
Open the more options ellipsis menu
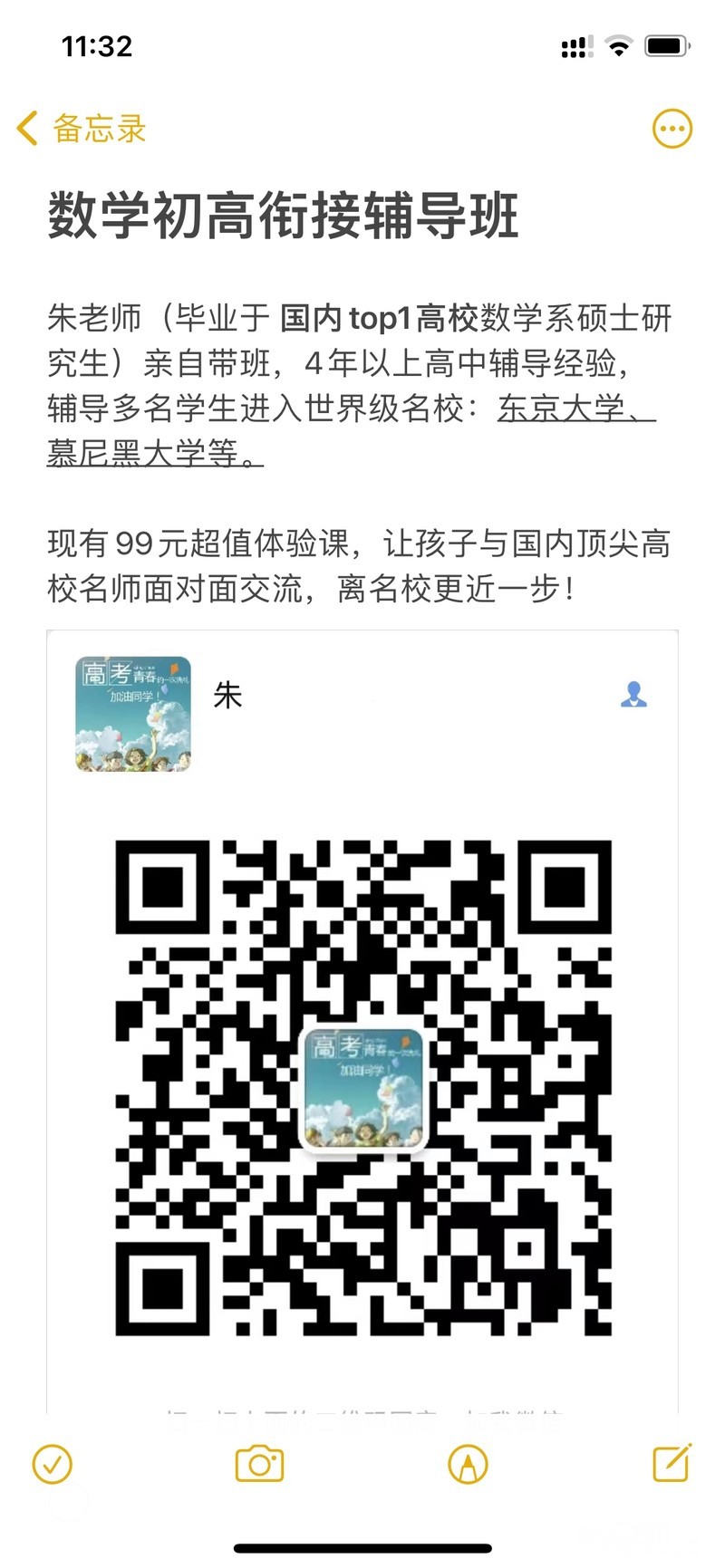point(672,129)
